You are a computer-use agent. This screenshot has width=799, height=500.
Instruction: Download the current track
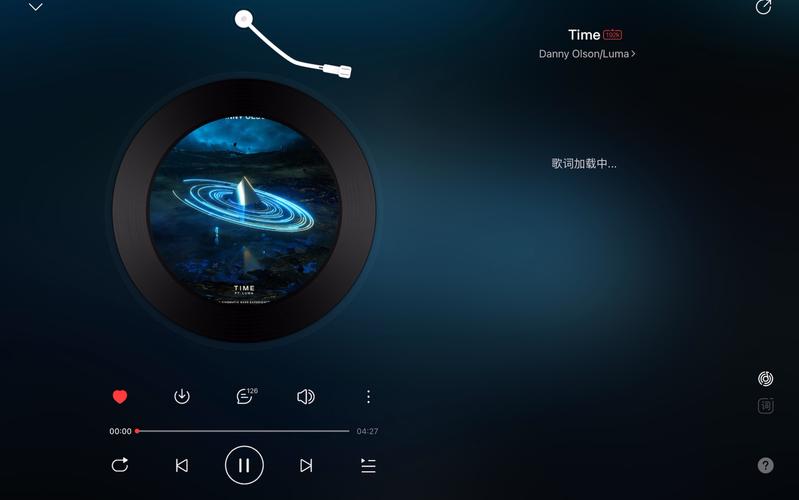click(x=182, y=397)
